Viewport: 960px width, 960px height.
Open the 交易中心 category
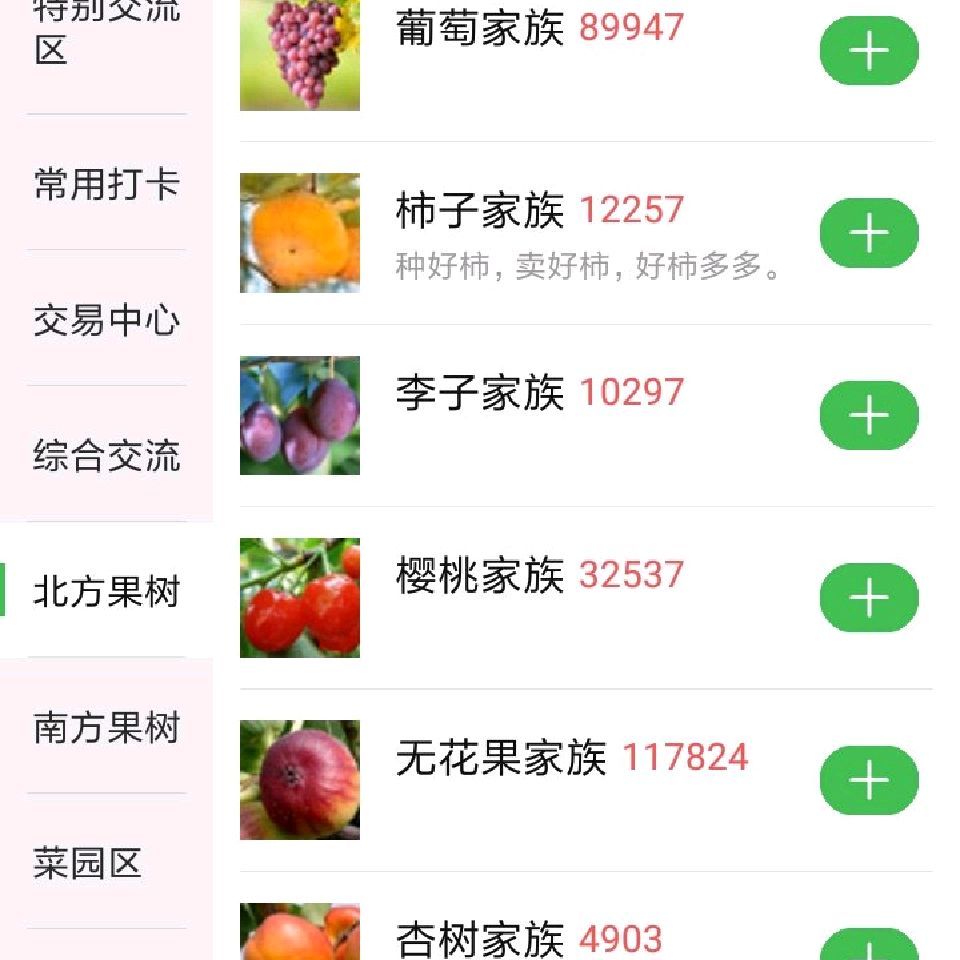tap(106, 320)
